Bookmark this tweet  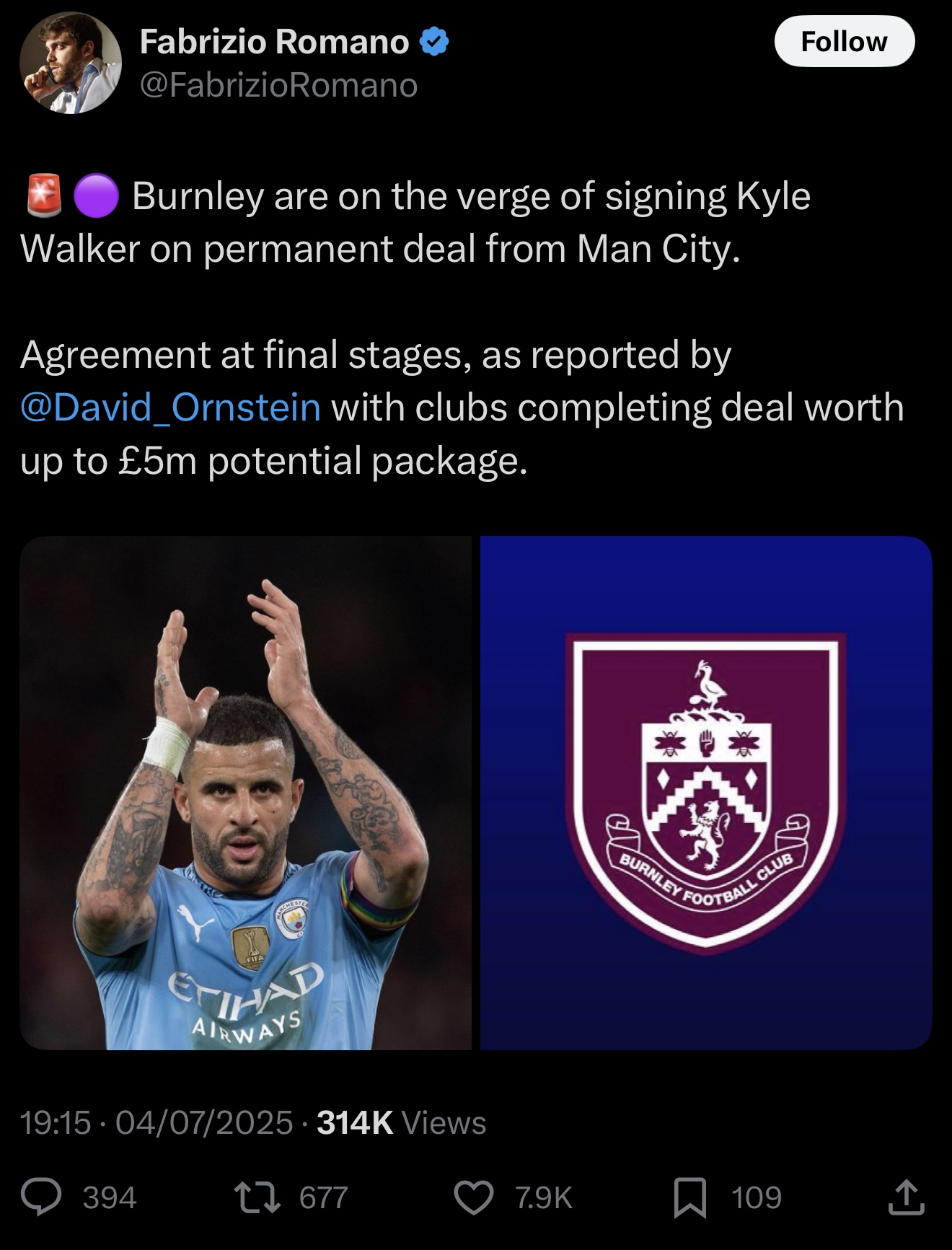coord(689,1197)
